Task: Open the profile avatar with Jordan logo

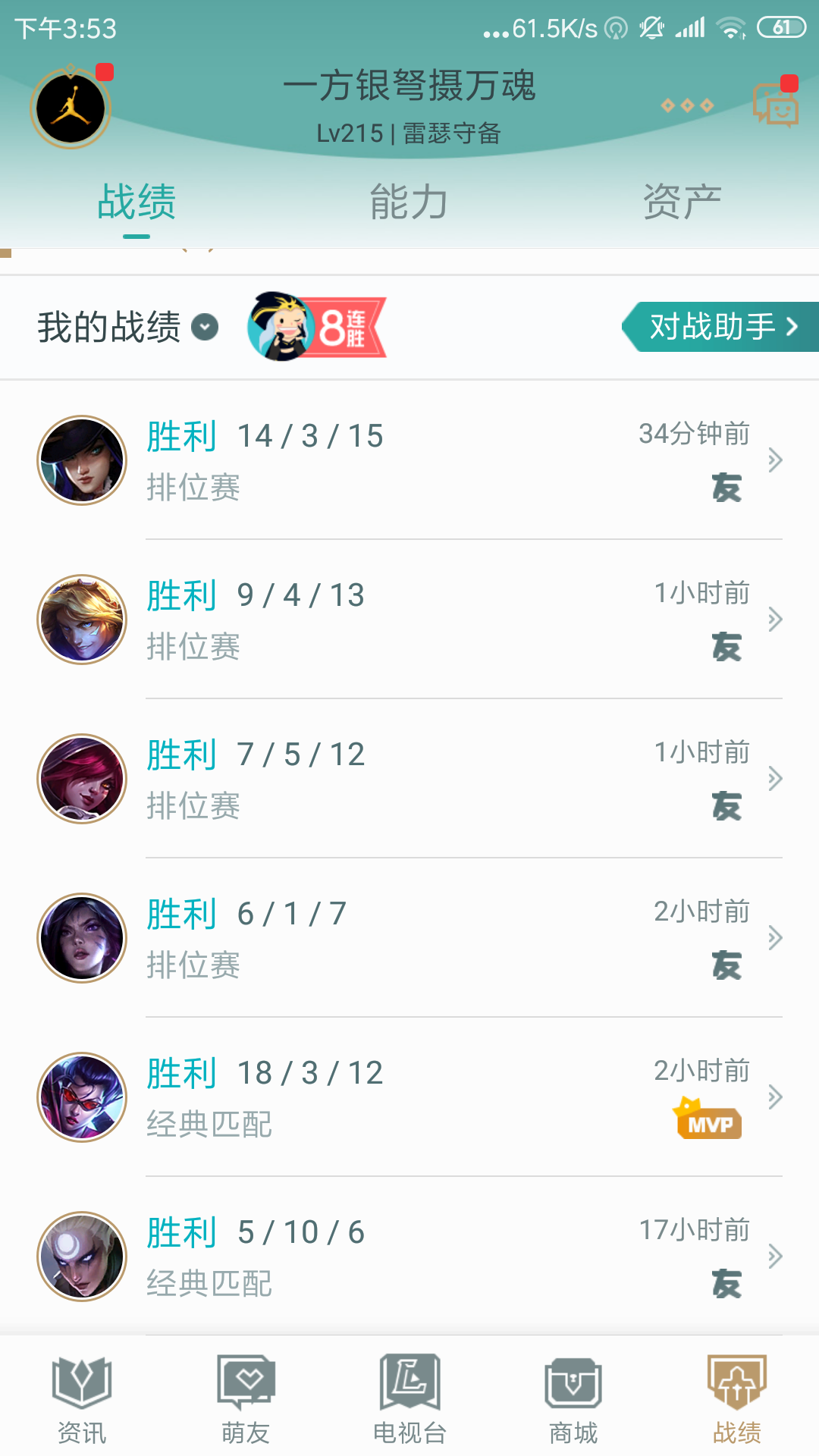Action: click(71, 108)
